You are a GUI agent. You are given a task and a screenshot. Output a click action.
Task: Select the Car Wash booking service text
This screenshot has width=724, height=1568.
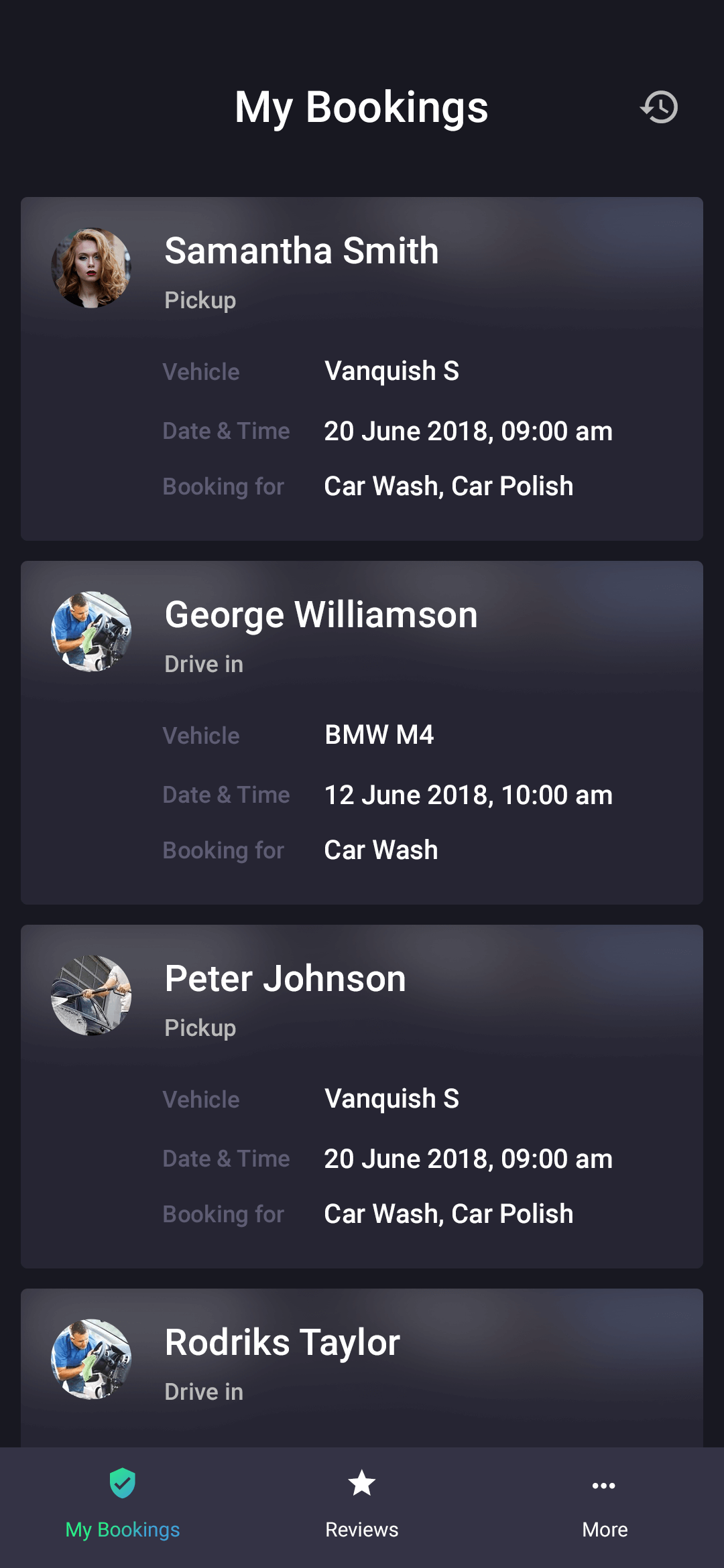[x=380, y=850]
